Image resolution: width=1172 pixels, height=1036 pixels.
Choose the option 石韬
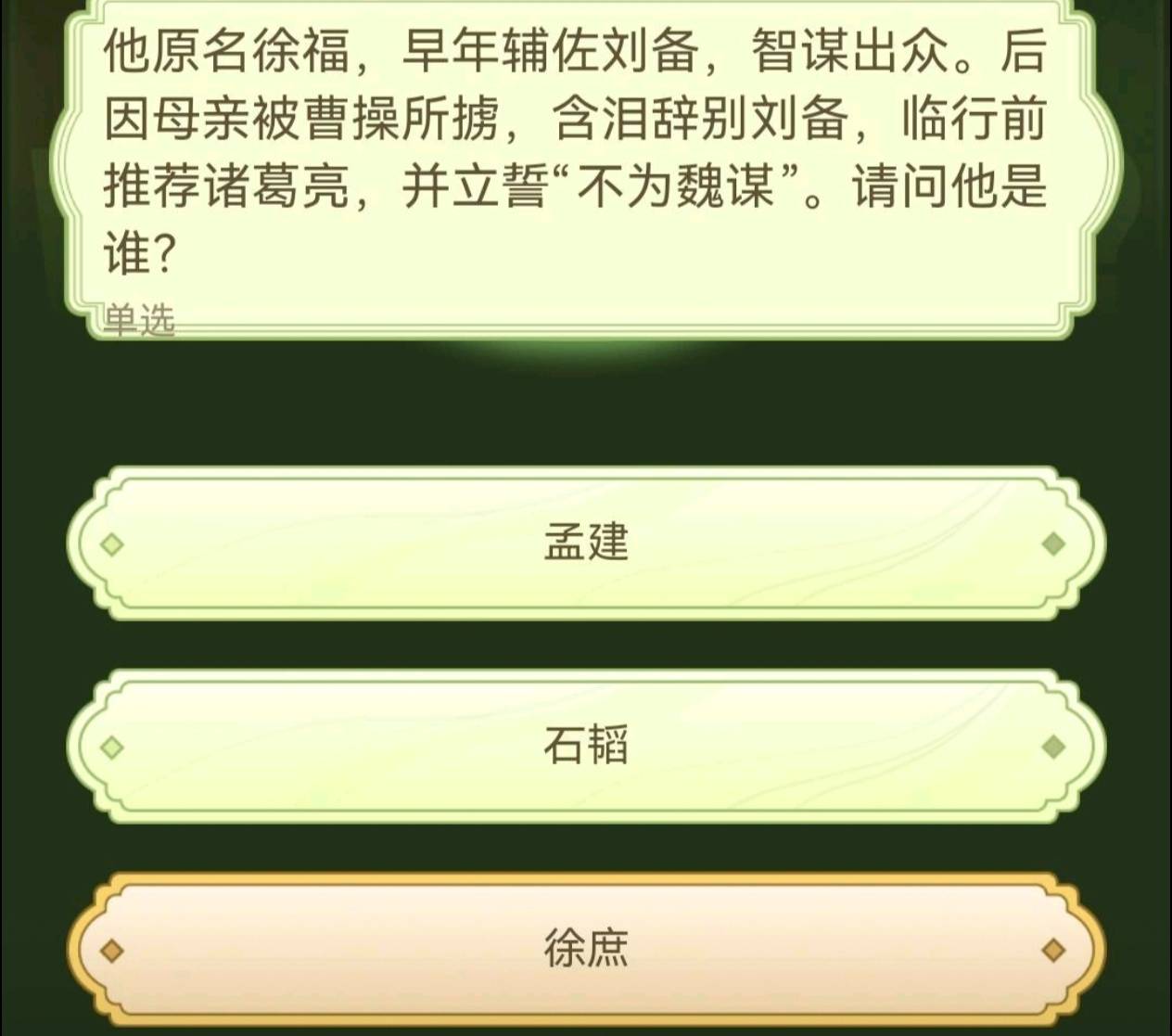pos(586,747)
